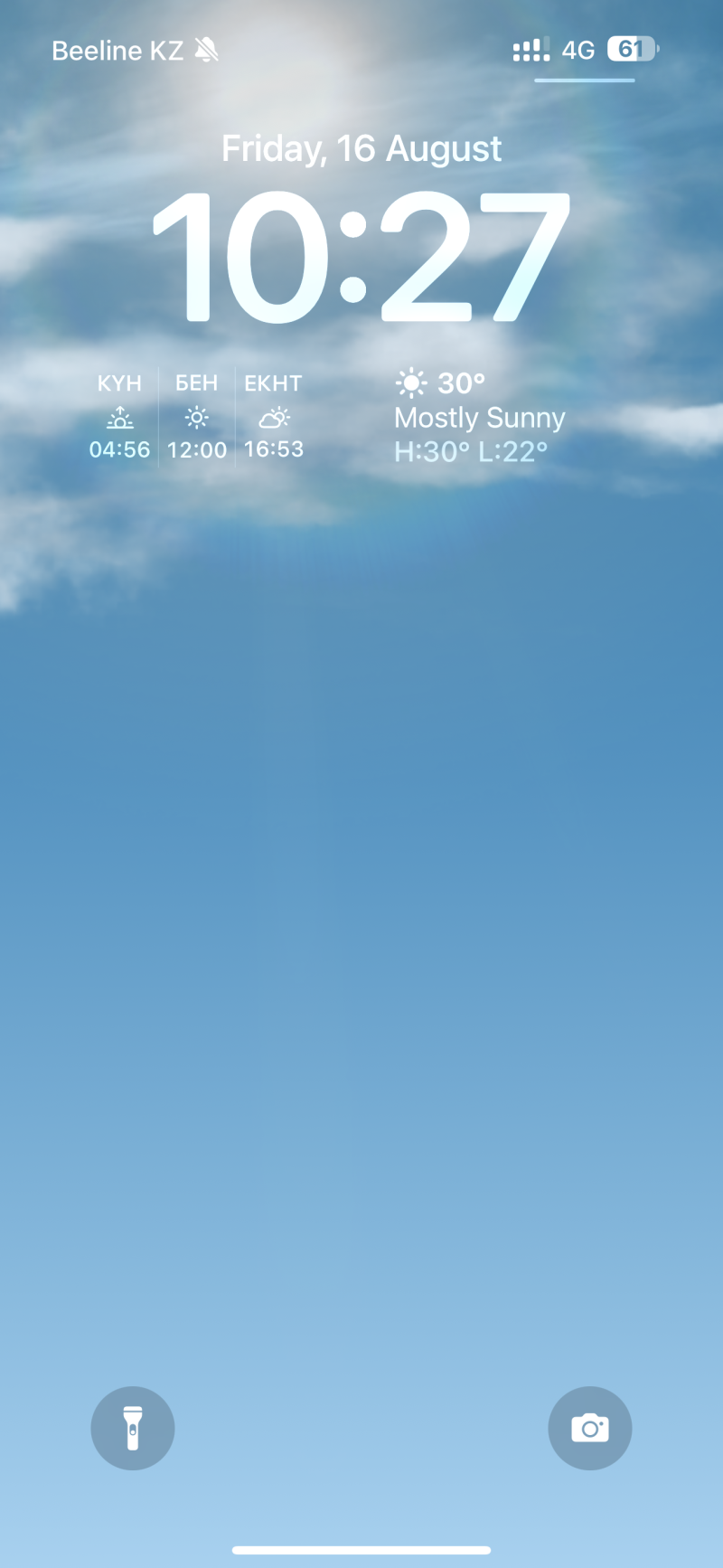Tap the sun icon next to 30°
Image resolution: width=723 pixels, height=1568 pixels.
(x=411, y=383)
